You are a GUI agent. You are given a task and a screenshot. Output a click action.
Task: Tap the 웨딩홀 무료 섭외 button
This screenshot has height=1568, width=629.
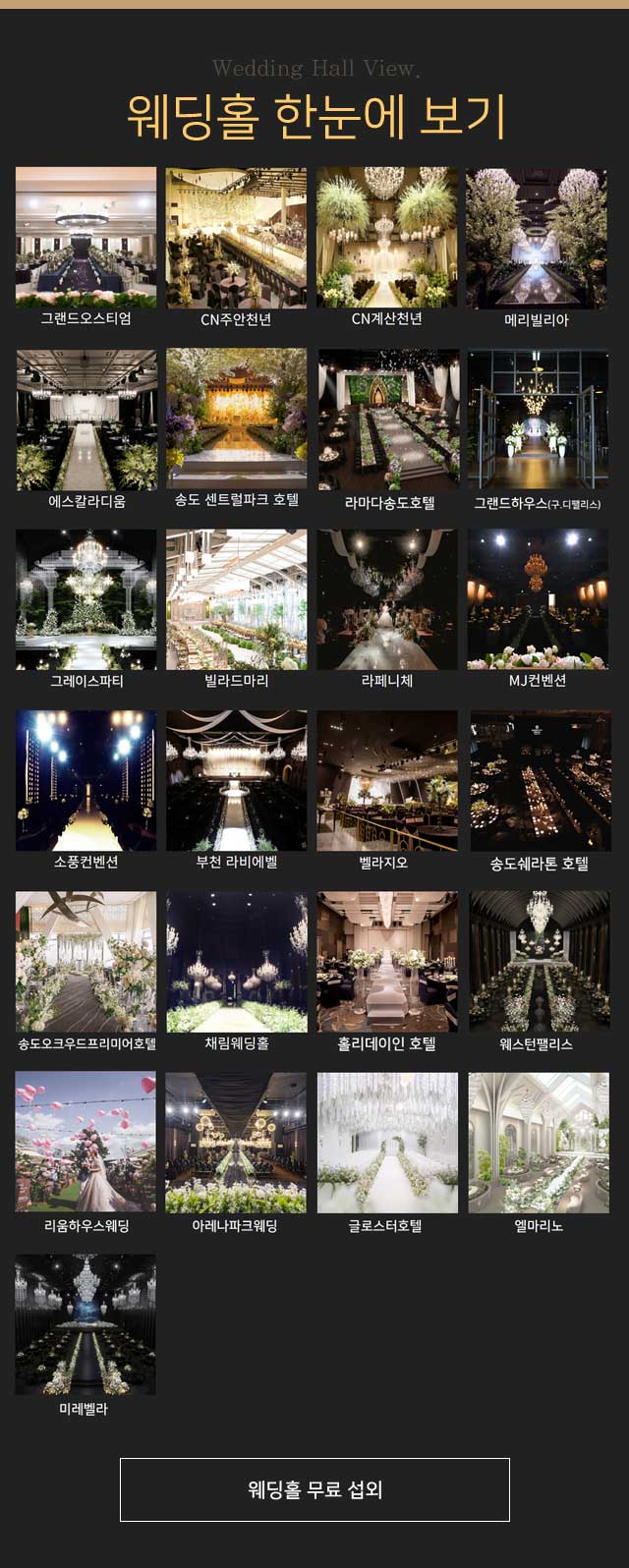tap(314, 1489)
